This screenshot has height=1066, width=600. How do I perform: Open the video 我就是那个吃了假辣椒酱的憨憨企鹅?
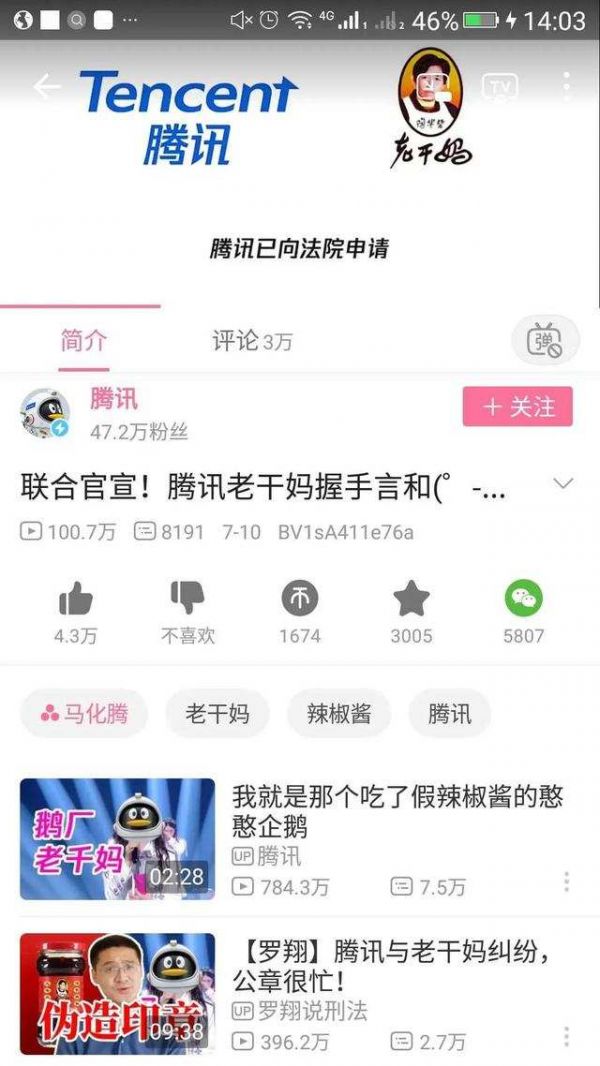(x=397, y=810)
